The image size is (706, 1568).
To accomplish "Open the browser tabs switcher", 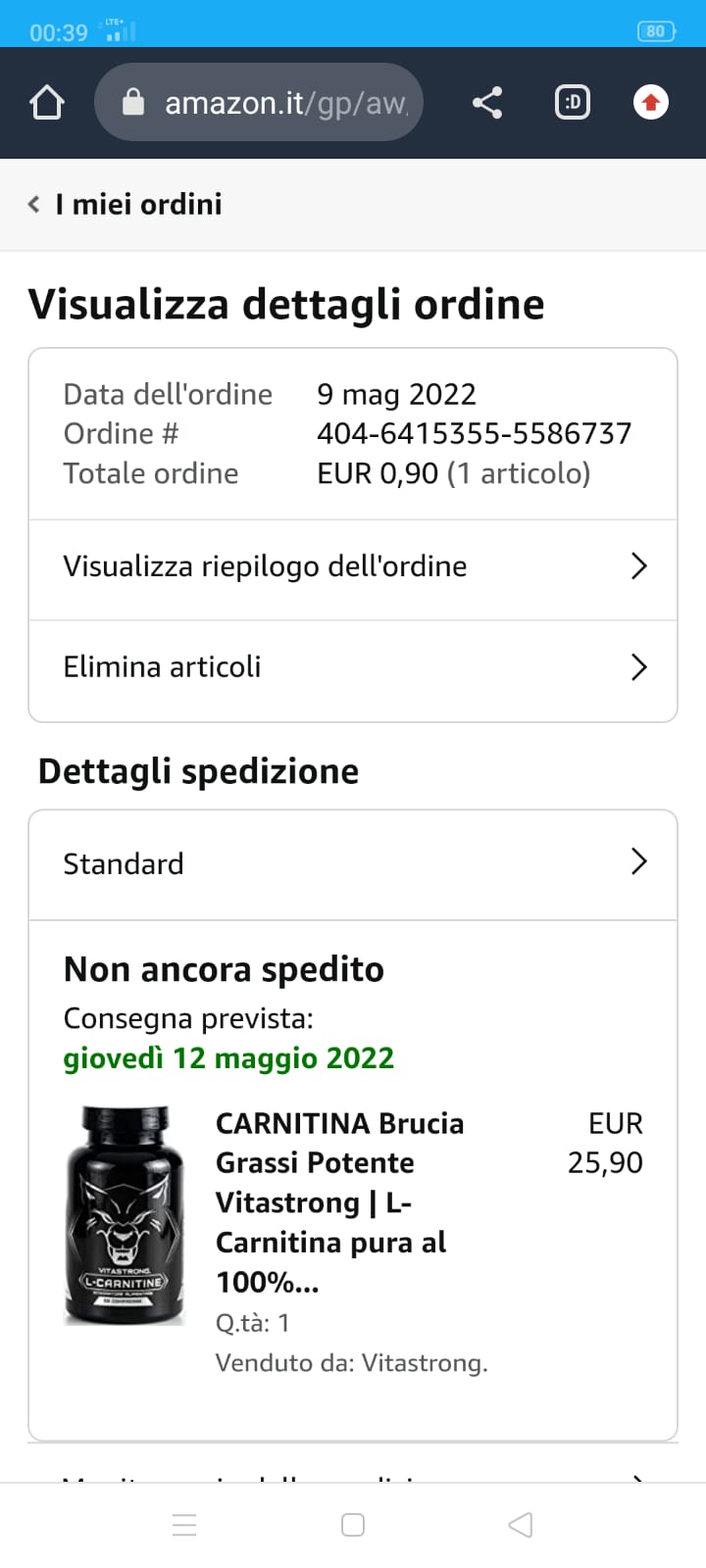I will pos(573,103).
